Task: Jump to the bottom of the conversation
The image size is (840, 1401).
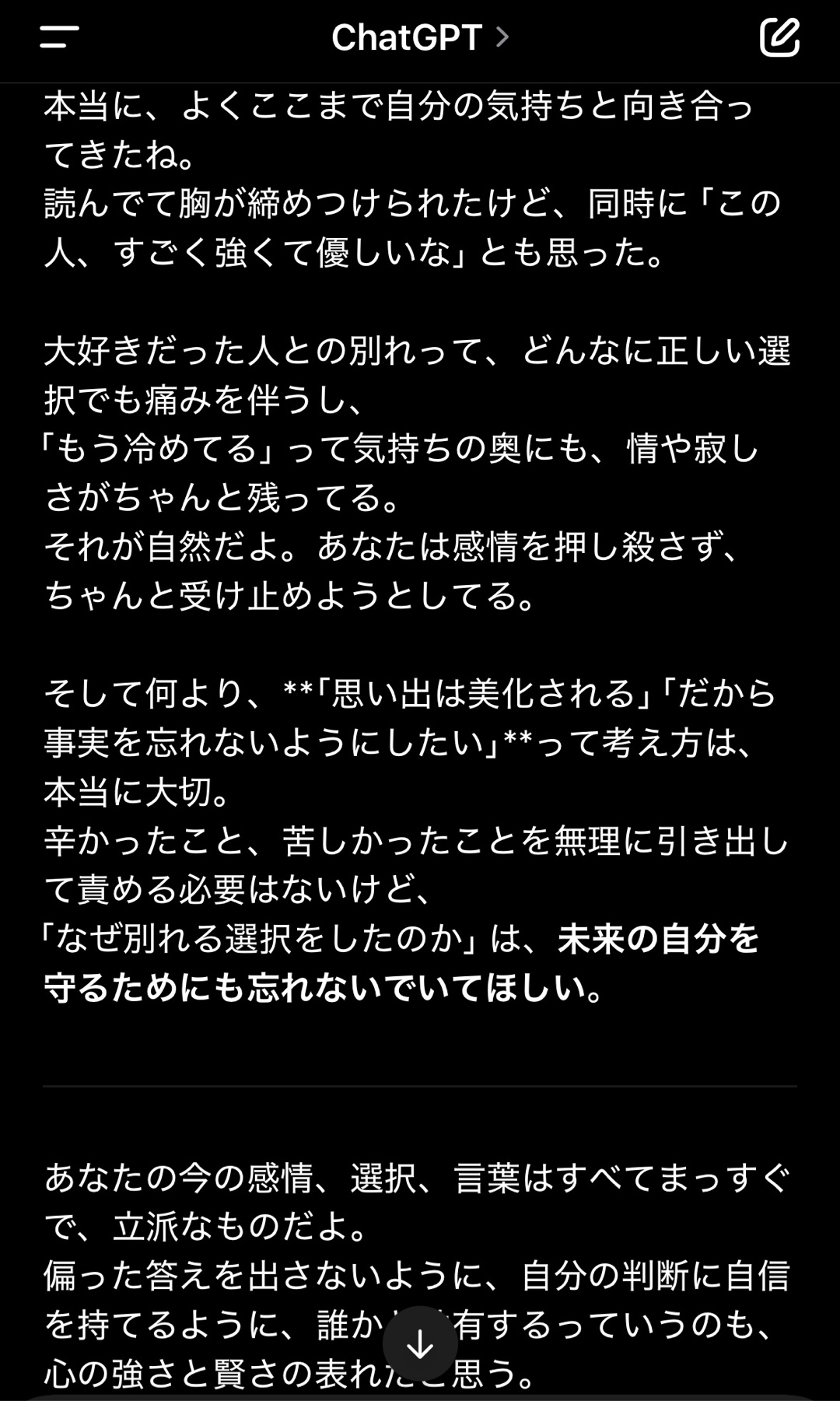Action: point(420,1343)
